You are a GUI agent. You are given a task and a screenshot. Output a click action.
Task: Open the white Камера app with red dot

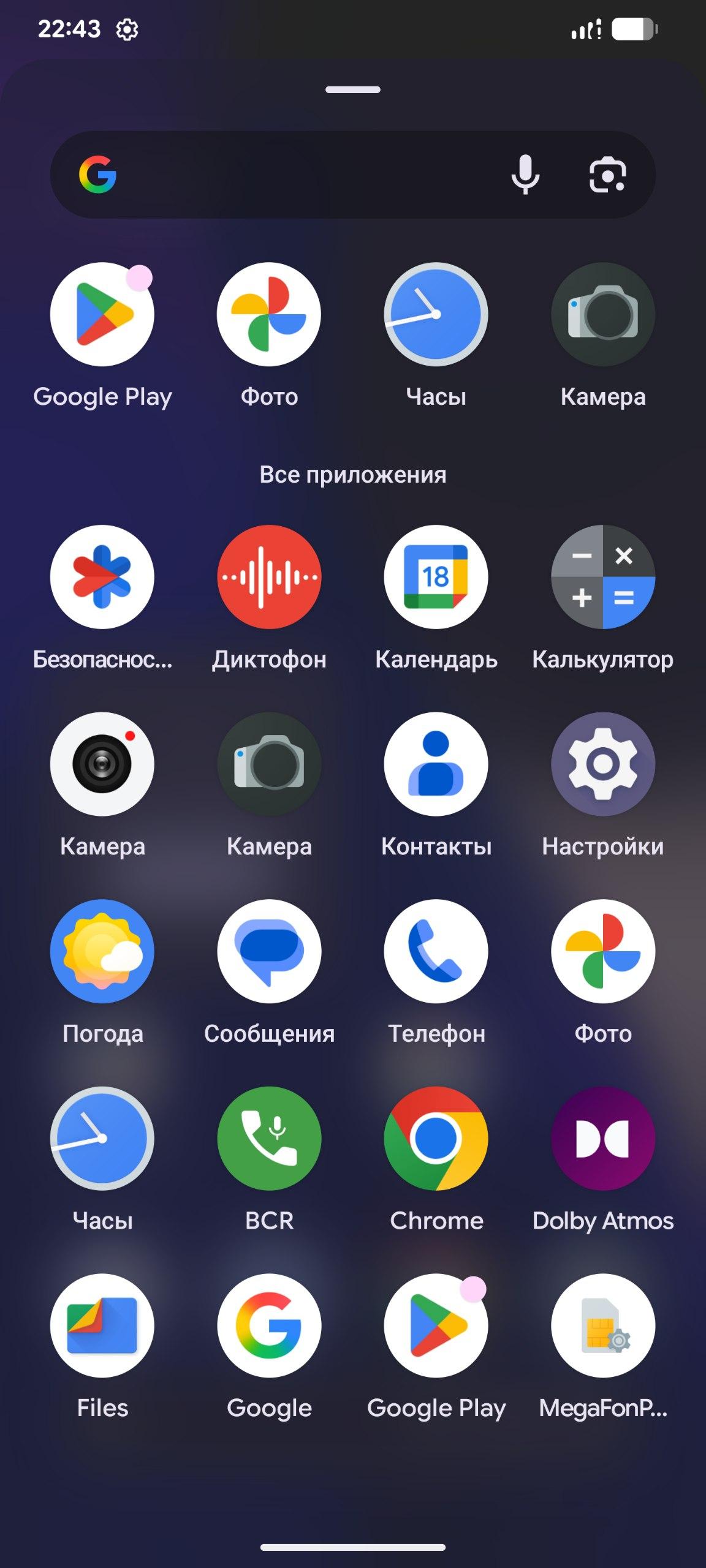pos(102,764)
